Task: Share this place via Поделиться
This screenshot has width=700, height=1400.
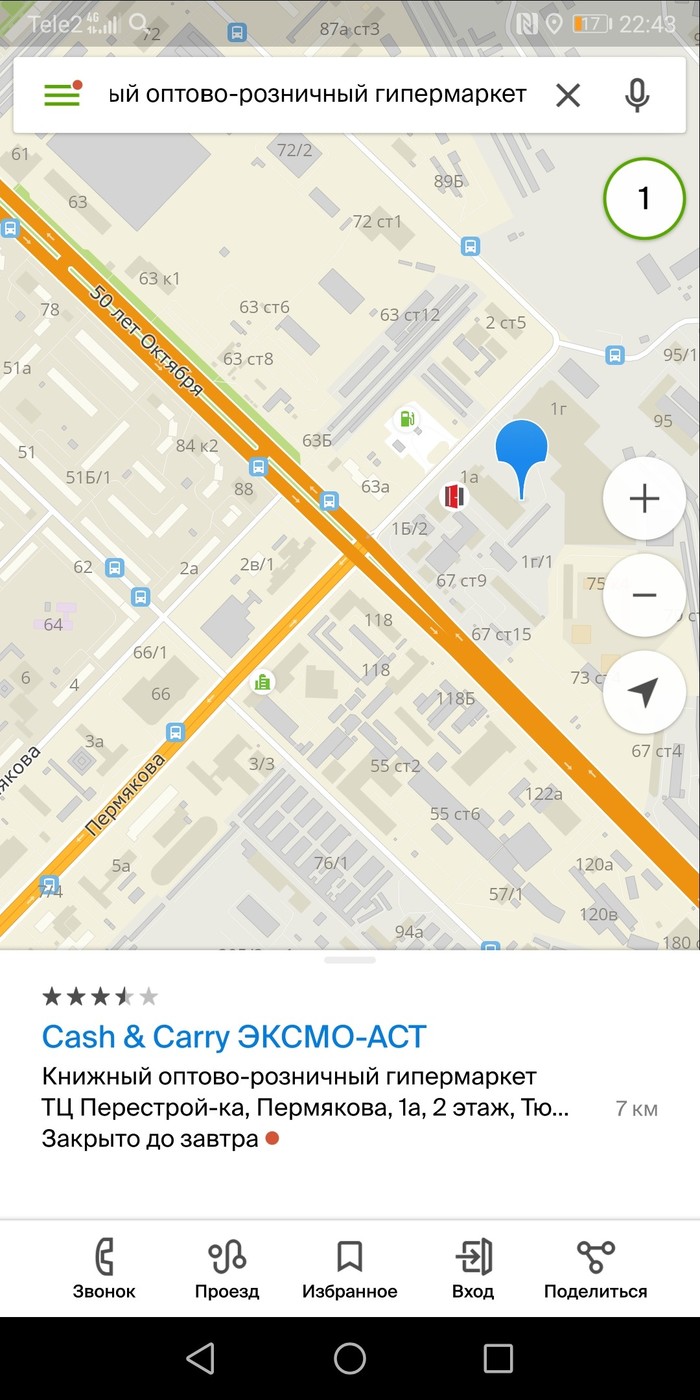Action: click(x=595, y=1268)
